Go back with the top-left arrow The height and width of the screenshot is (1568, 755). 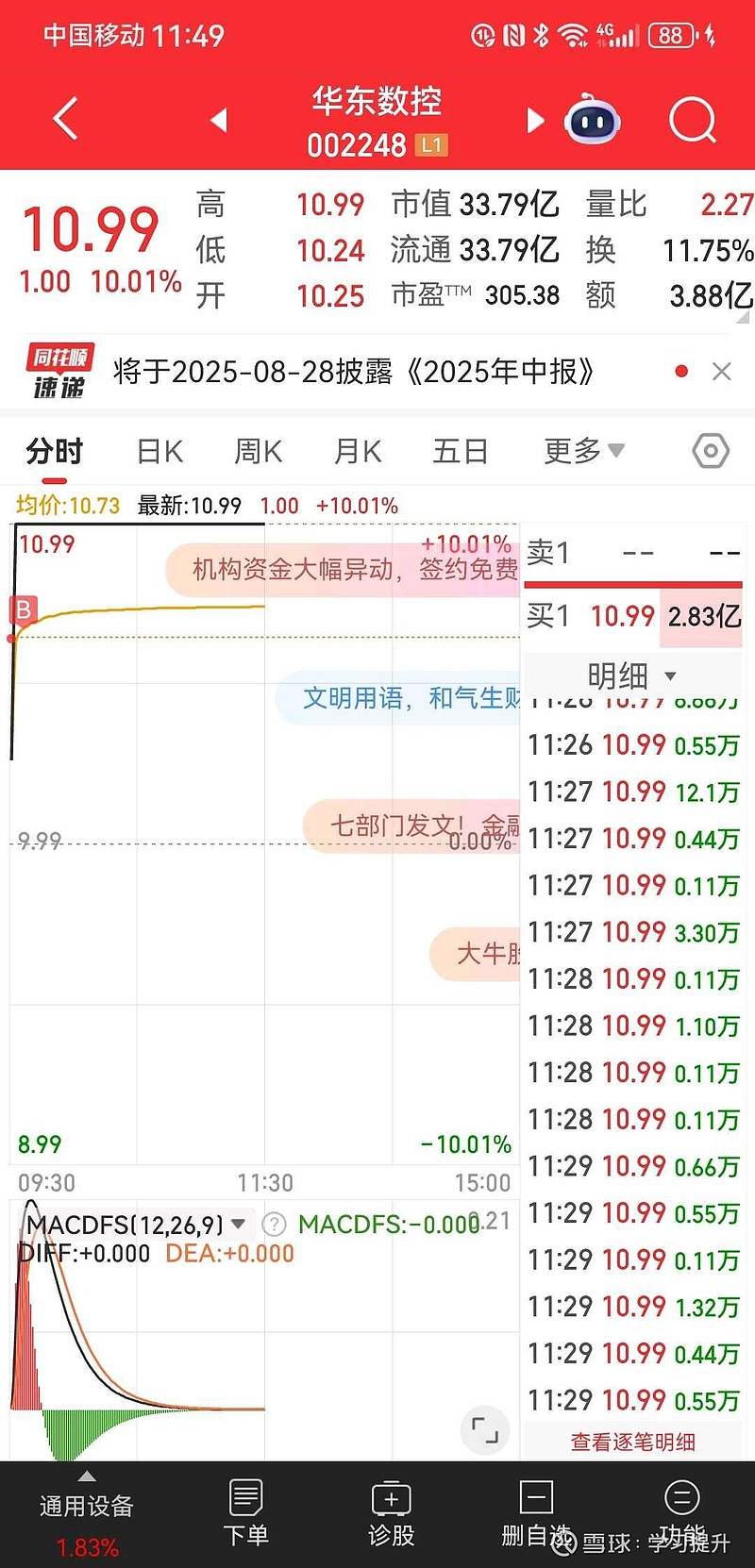point(65,119)
